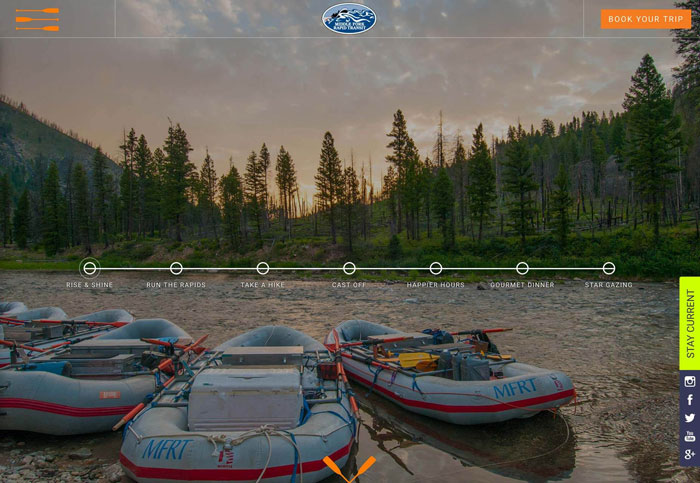The width and height of the screenshot is (700, 483).
Task: Jump to Run the Rapids step
Action: [x=176, y=268]
